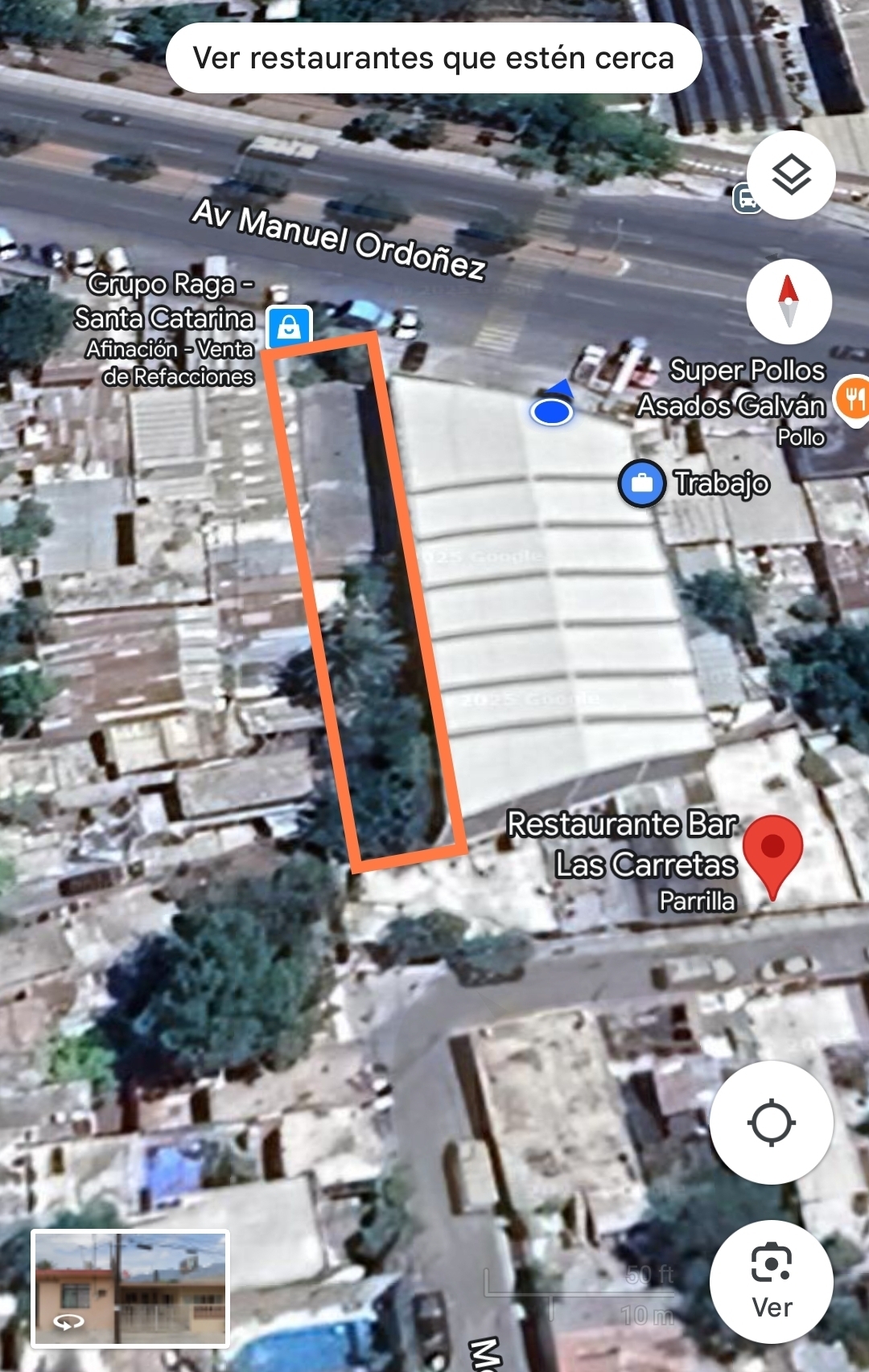Tap the bus stop icon on the avenue
Viewport: 869px width, 1372px height.
coord(745,198)
